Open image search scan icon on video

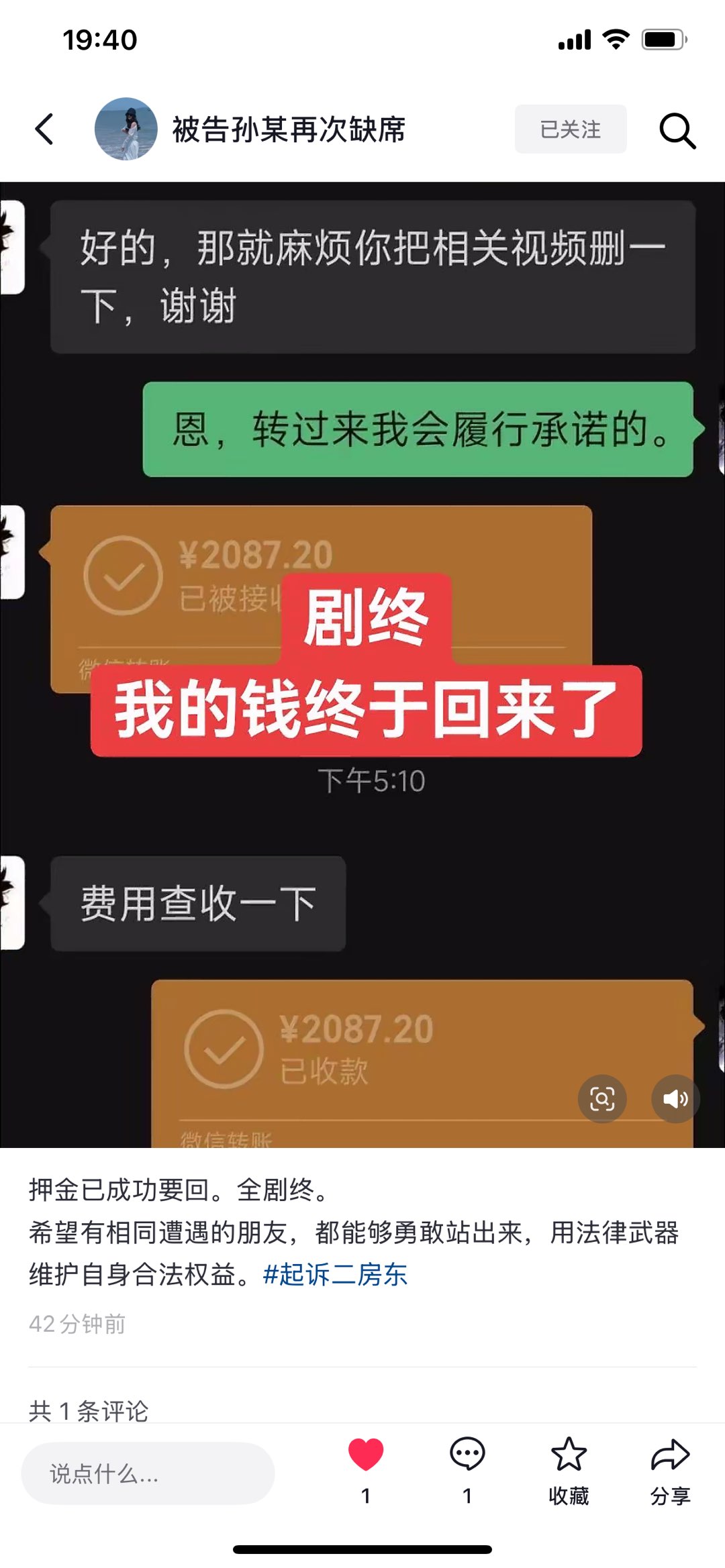coord(602,1098)
